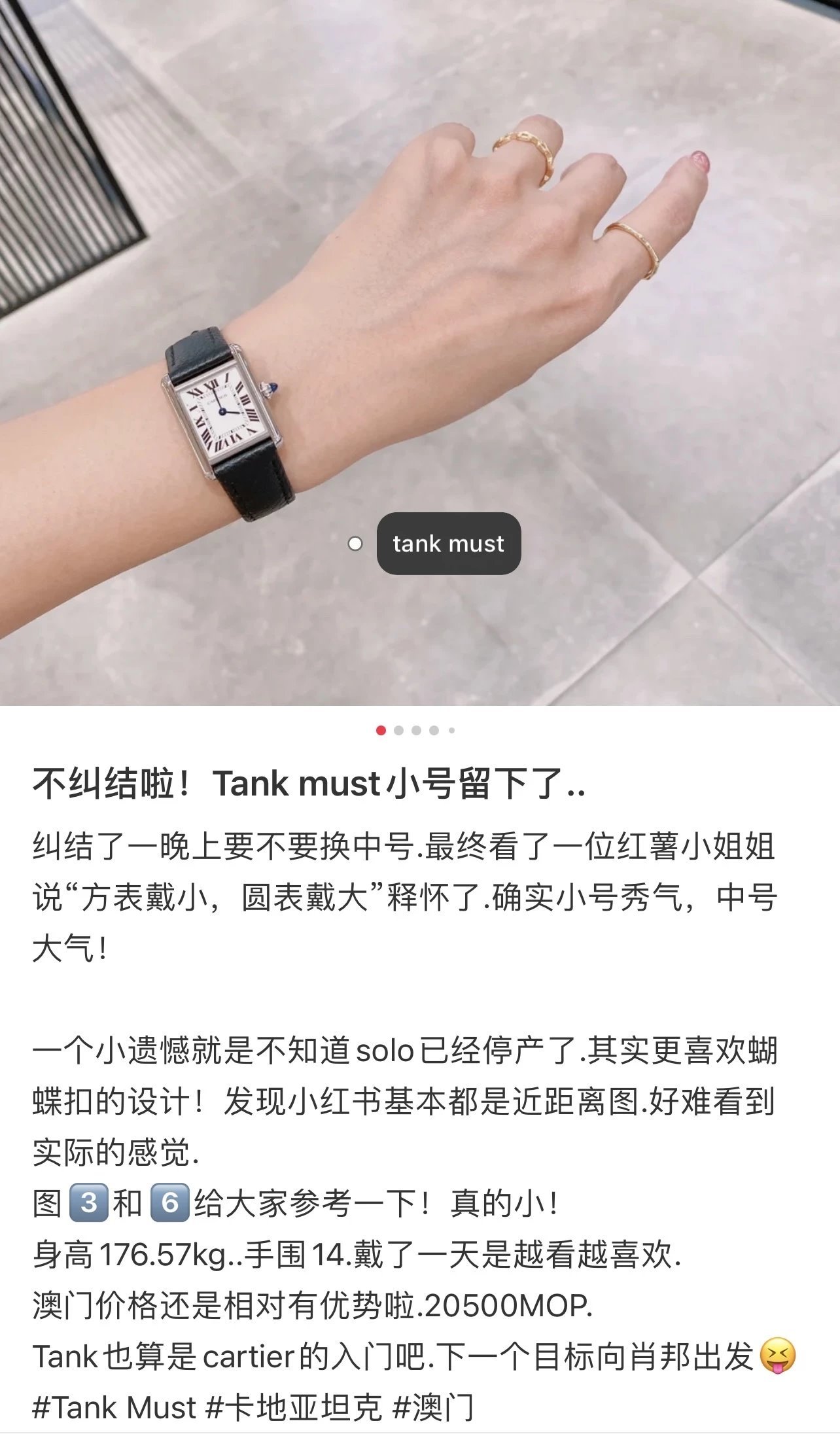
Task: Open the #卡地亚坦克 hashtag
Action: pos(294,1407)
